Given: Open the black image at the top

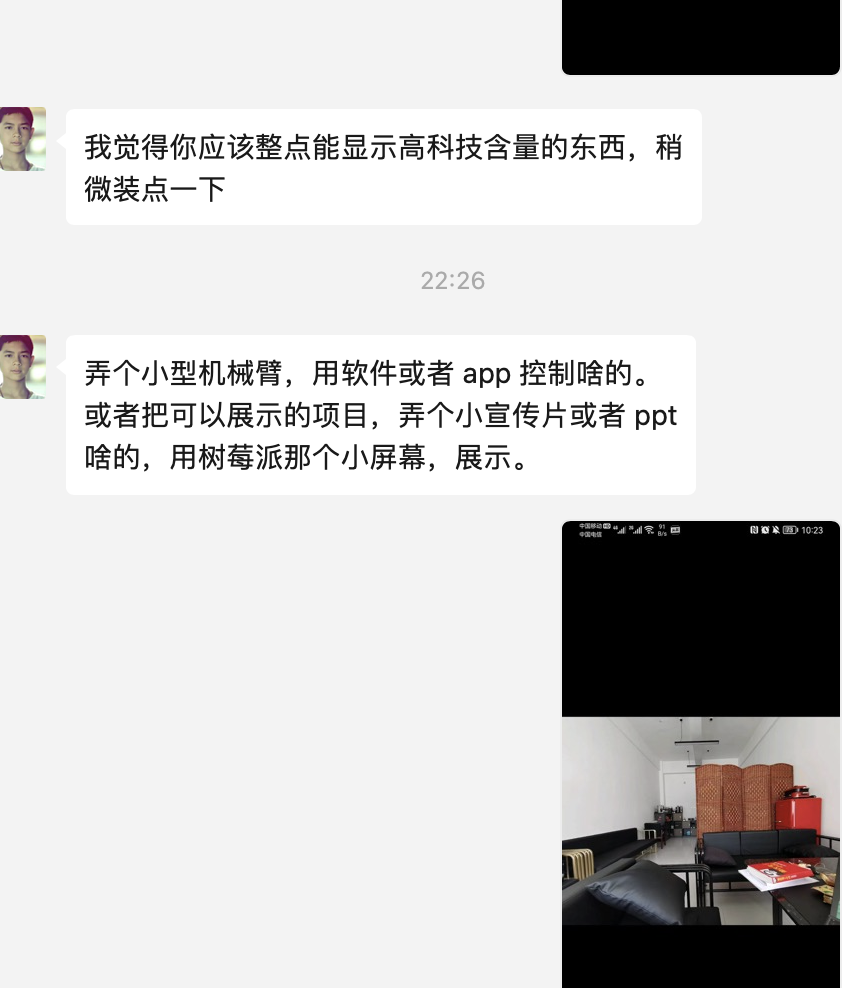Looking at the screenshot, I should 700,36.
